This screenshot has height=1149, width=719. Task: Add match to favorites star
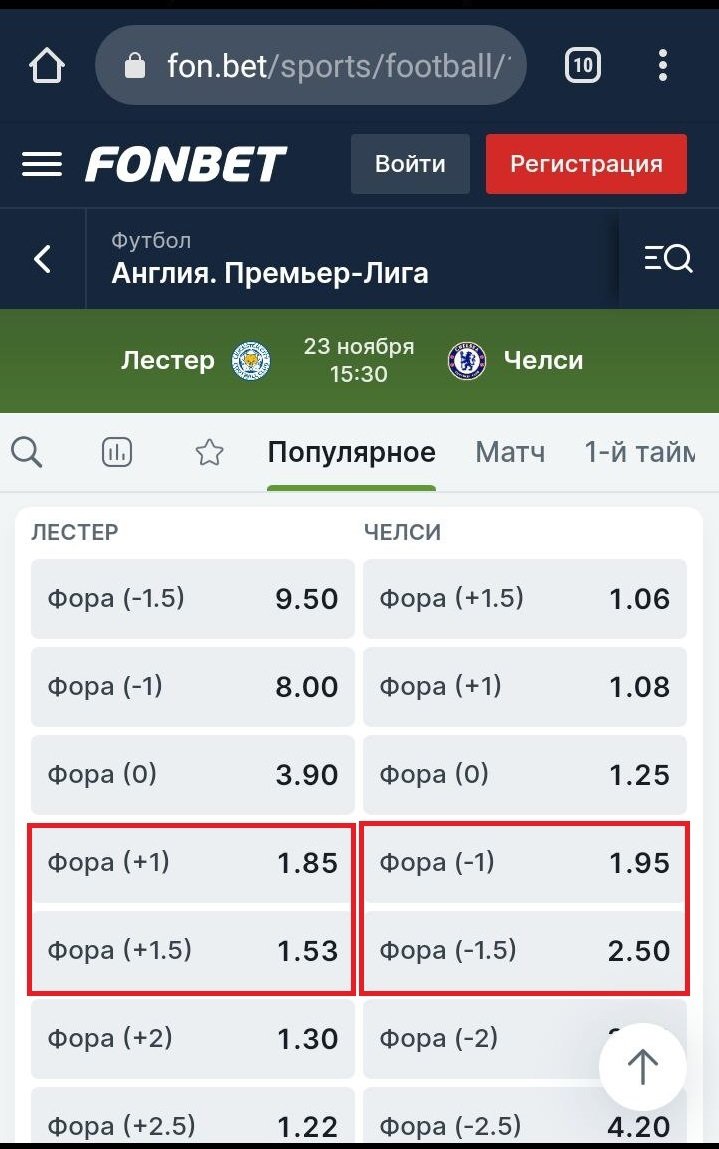click(x=209, y=452)
